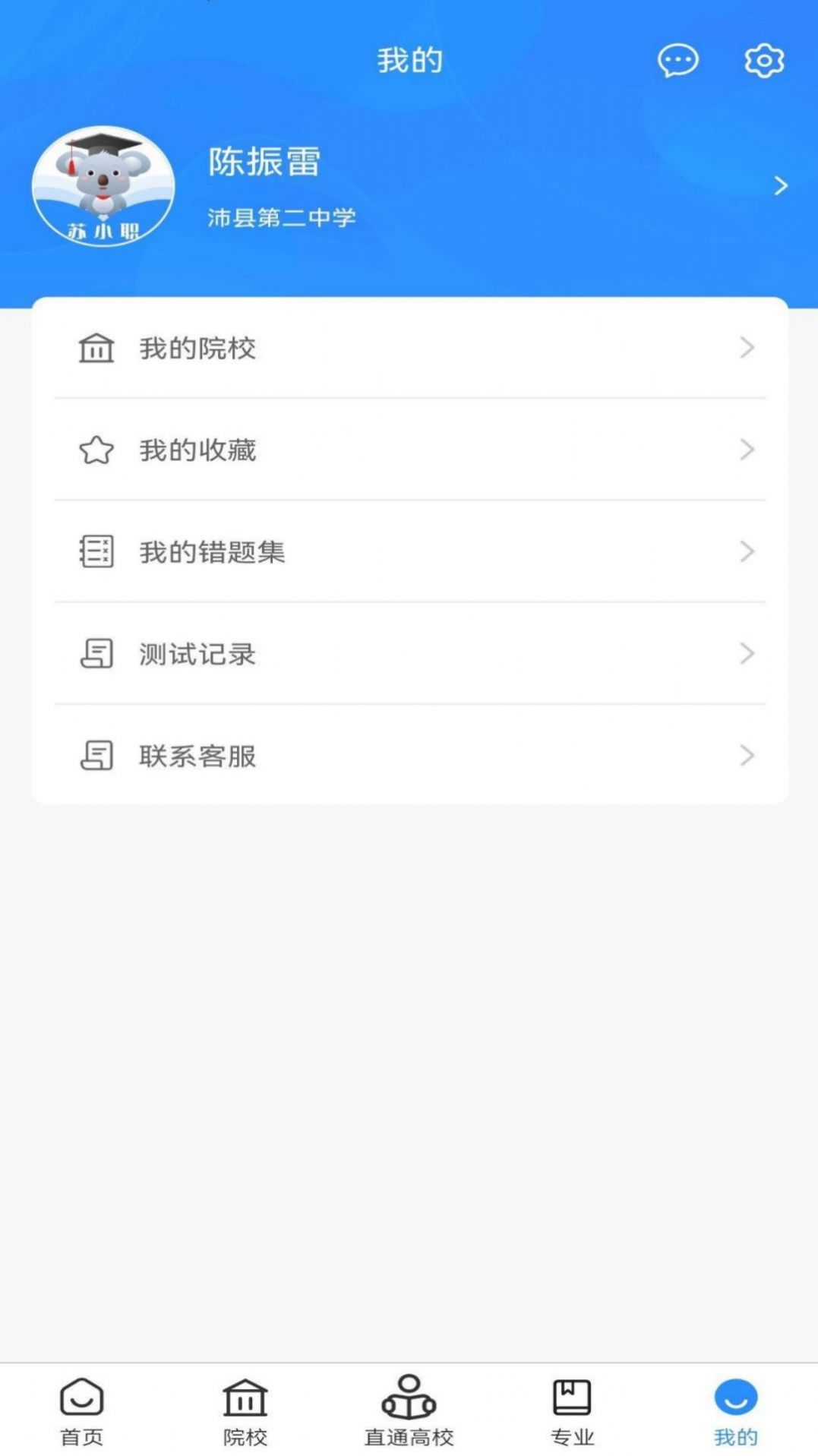
Task: Click the 联系客服 service icon
Action: click(95, 756)
